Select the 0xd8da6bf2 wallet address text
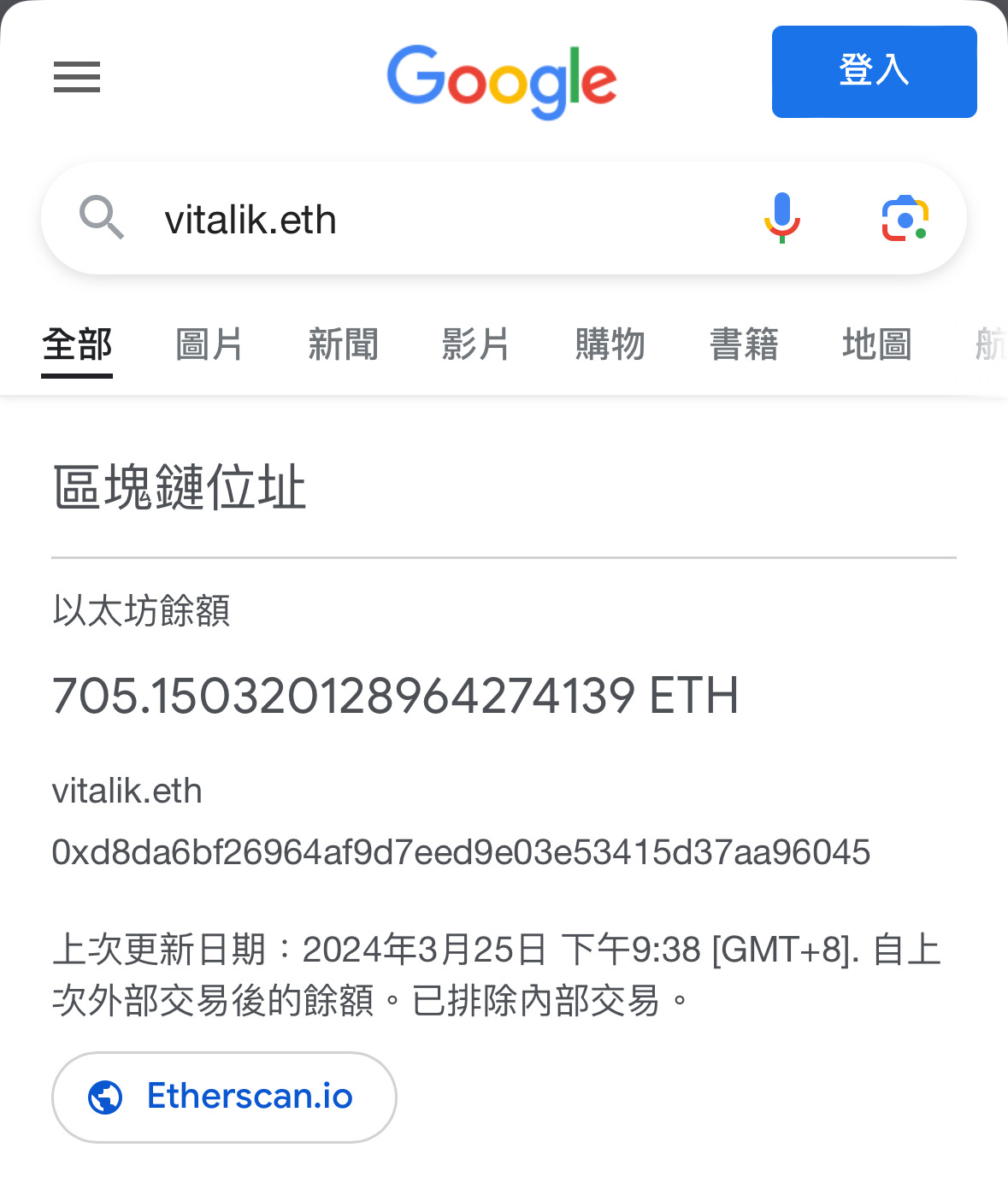The height and width of the screenshot is (1177, 1008). (x=462, y=851)
